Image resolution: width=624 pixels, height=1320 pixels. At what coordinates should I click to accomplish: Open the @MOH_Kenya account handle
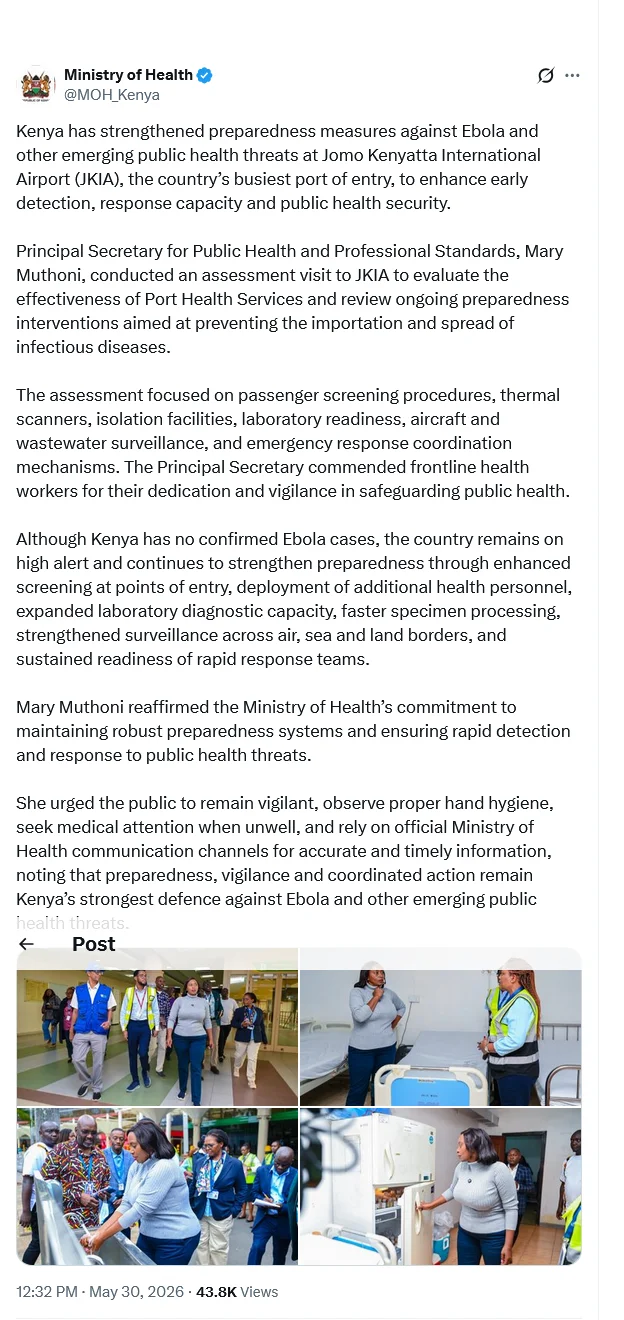coord(112,95)
